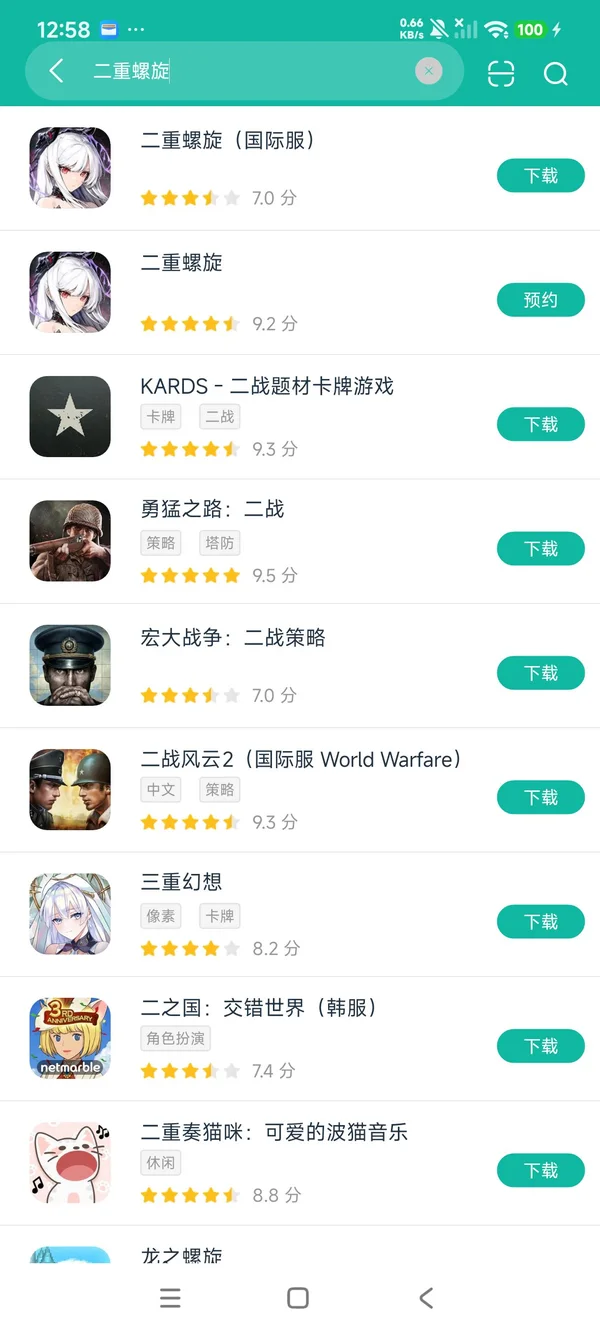The width and height of the screenshot is (600, 1333).
Task: Select the 卡牌 tag under KARDS
Action: click(x=161, y=417)
